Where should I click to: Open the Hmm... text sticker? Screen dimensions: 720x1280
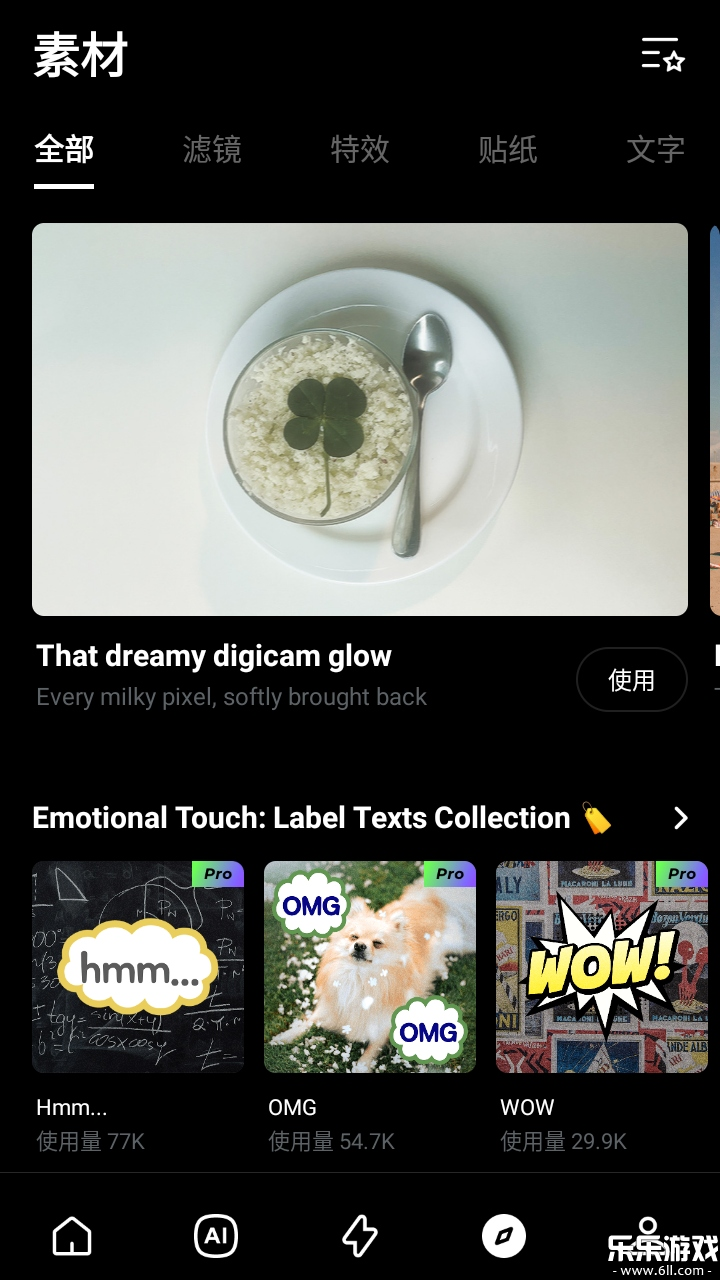[x=138, y=966]
